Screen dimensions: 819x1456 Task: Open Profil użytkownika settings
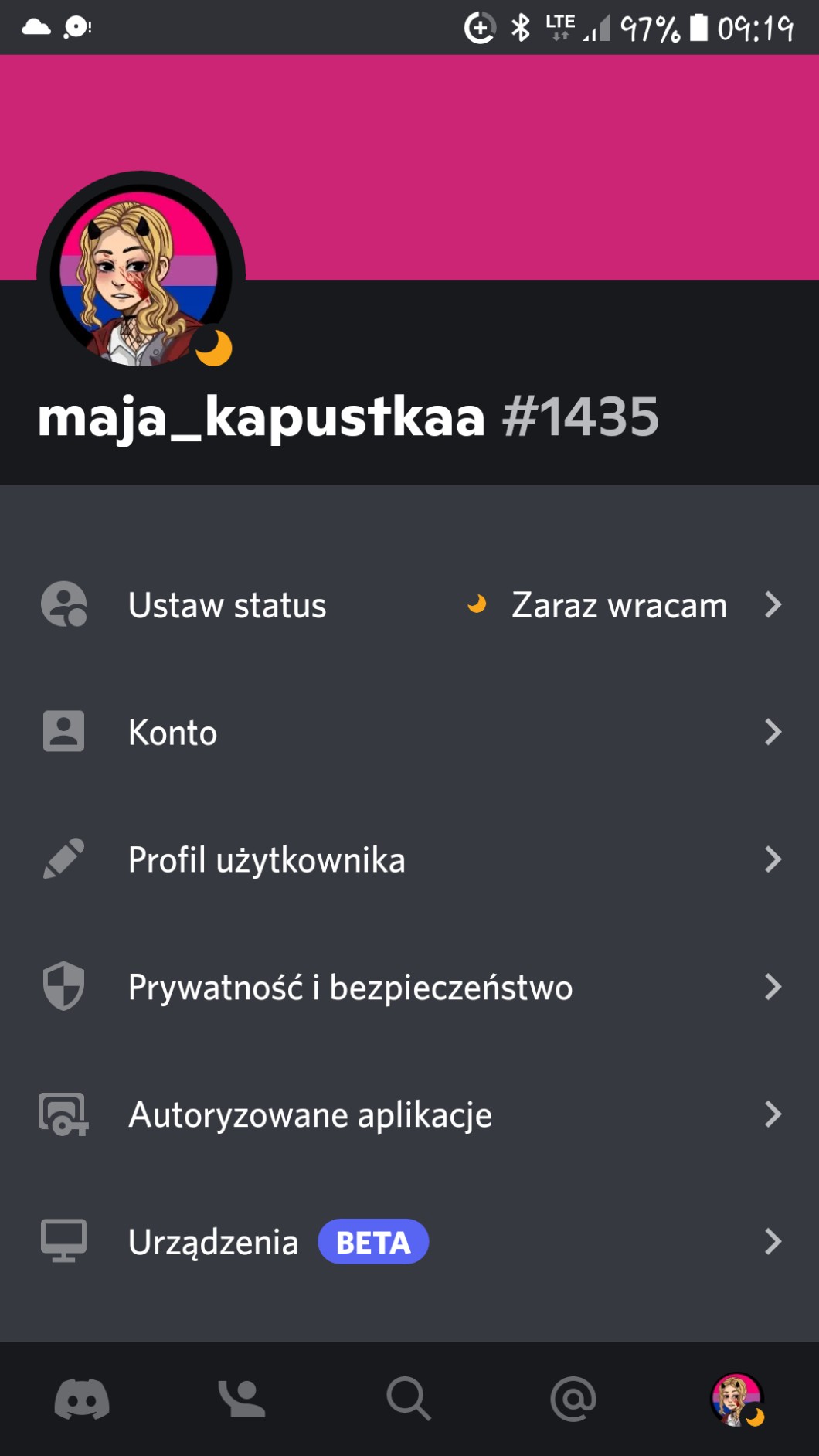click(409, 859)
